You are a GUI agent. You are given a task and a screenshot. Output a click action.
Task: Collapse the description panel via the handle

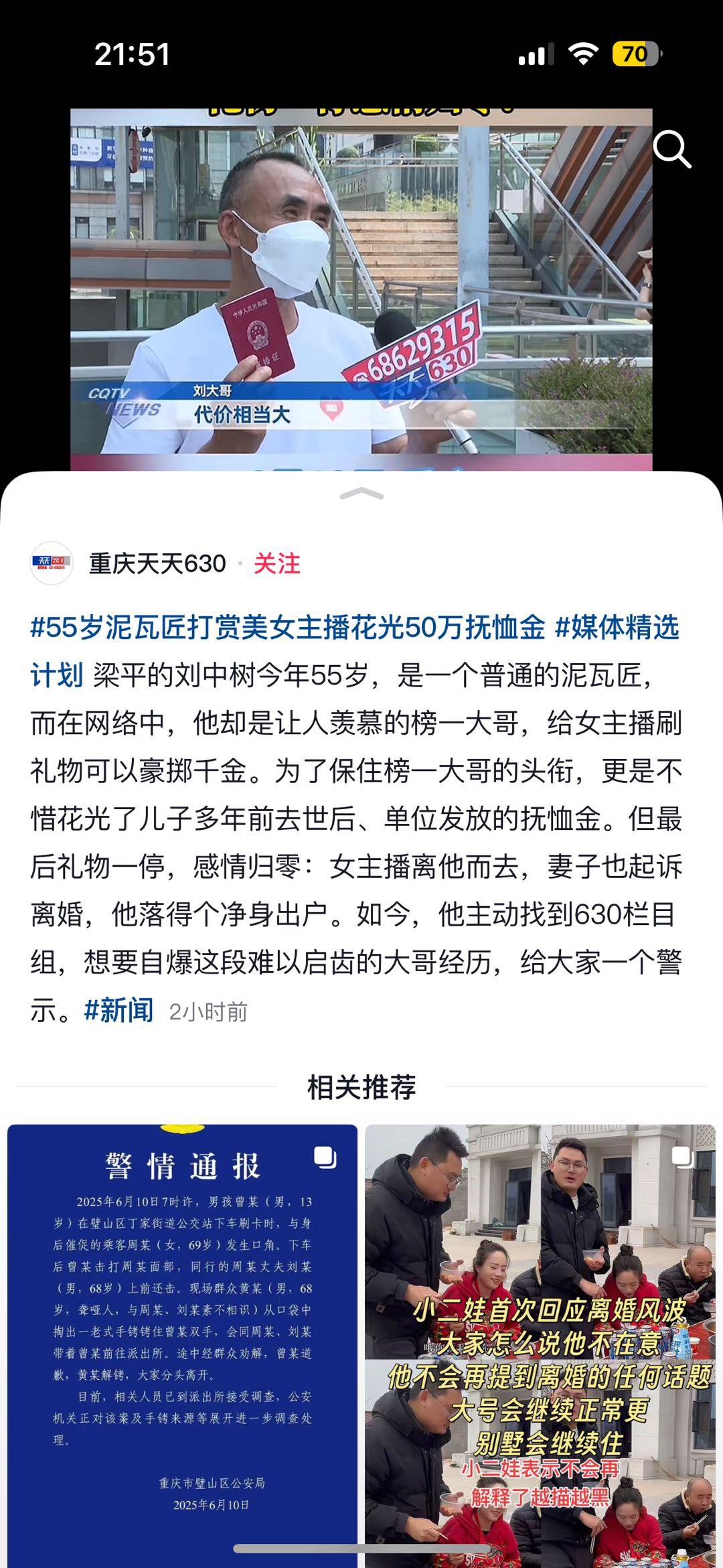[x=361, y=494]
